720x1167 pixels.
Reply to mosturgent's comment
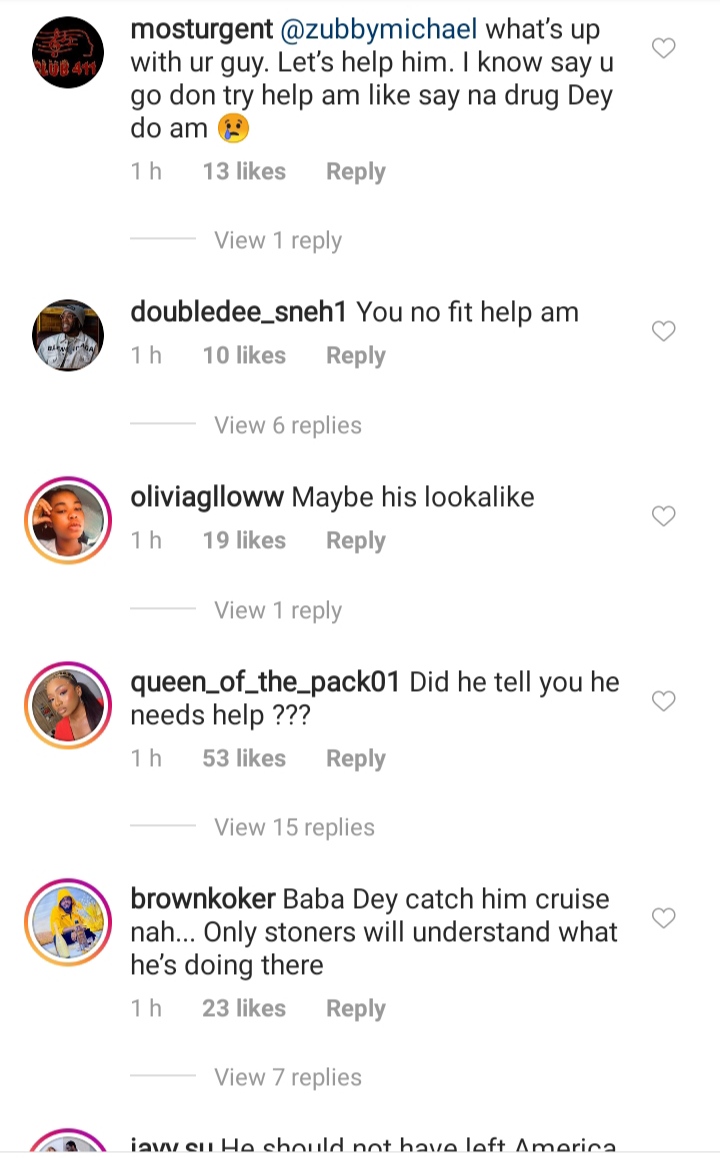click(x=355, y=172)
